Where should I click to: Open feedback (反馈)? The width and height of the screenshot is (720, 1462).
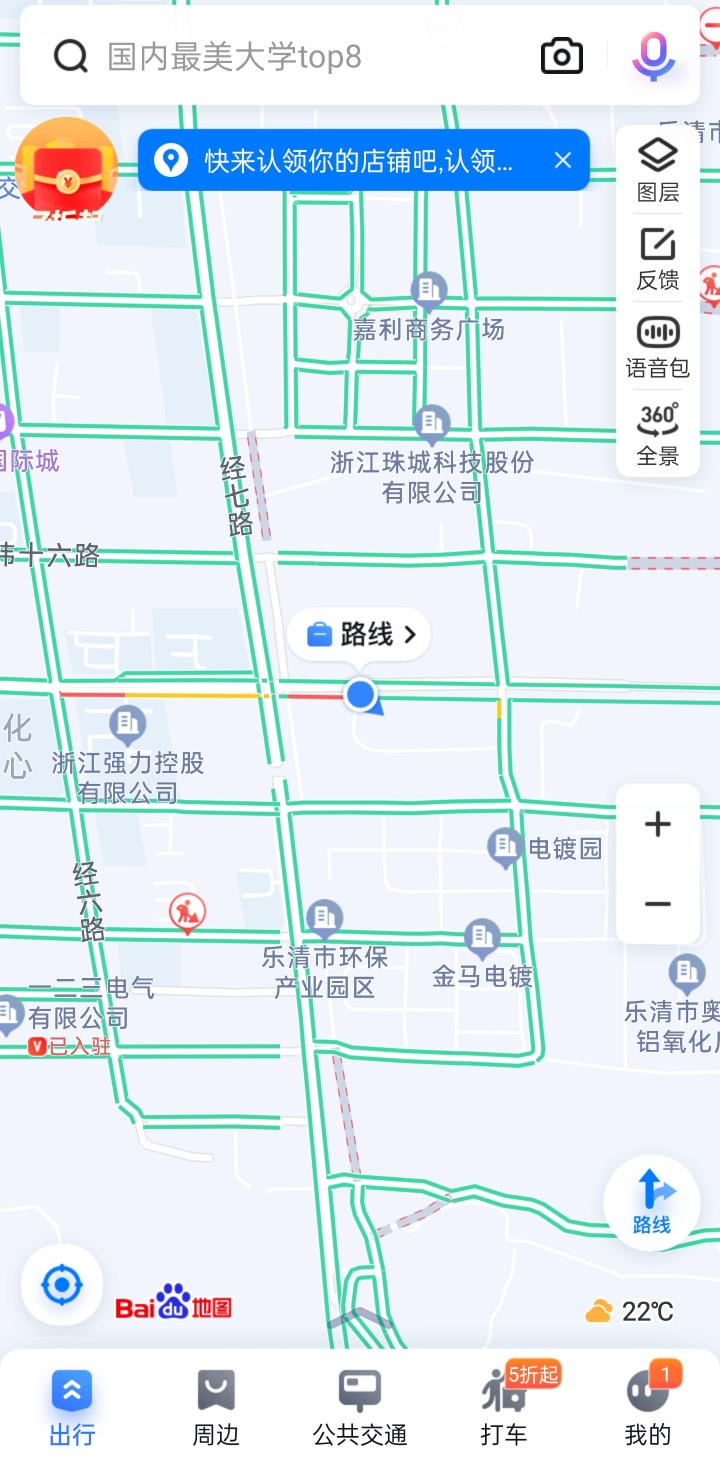pyautogui.click(x=658, y=258)
